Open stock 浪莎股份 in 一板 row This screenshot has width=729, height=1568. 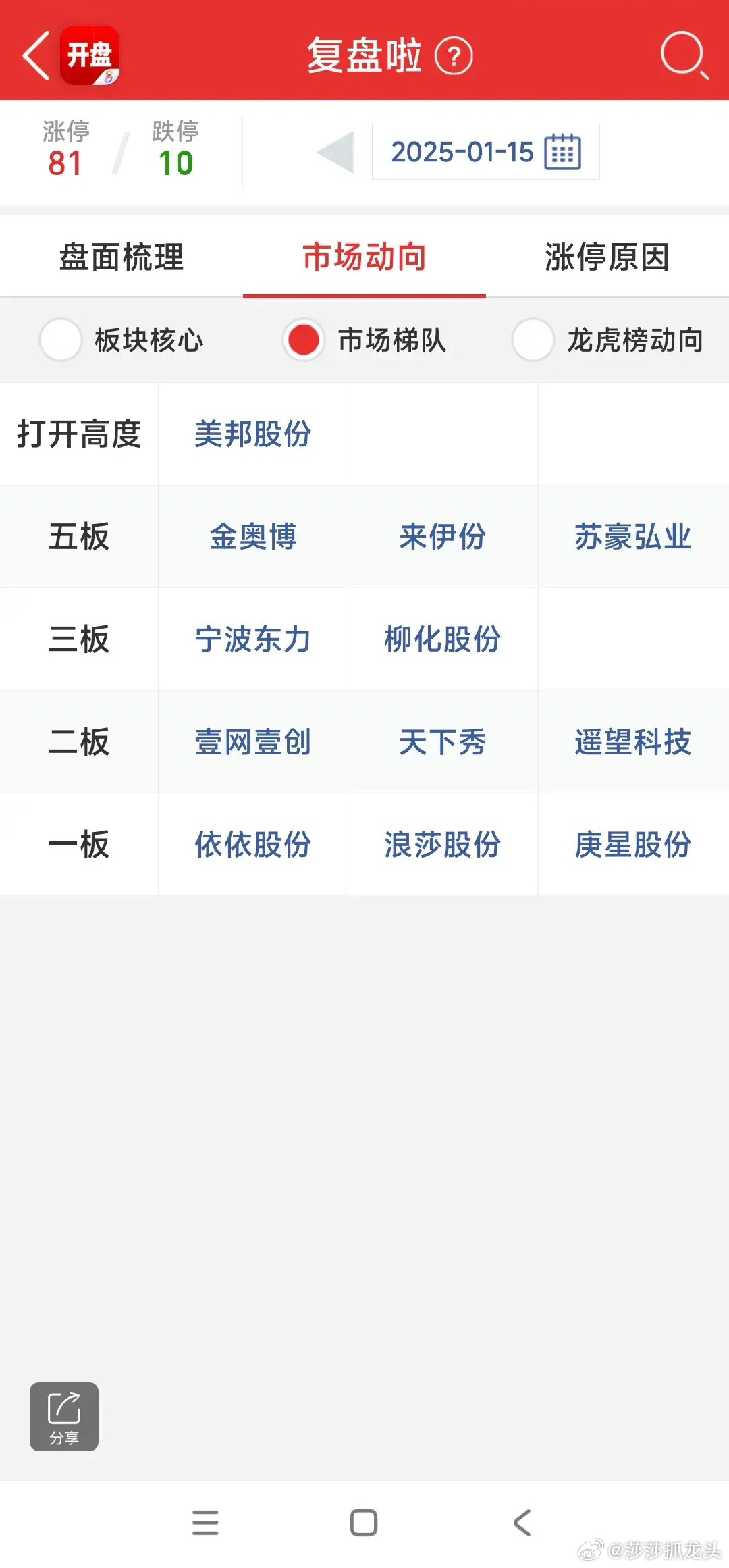pyautogui.click(x=442, y=845)
